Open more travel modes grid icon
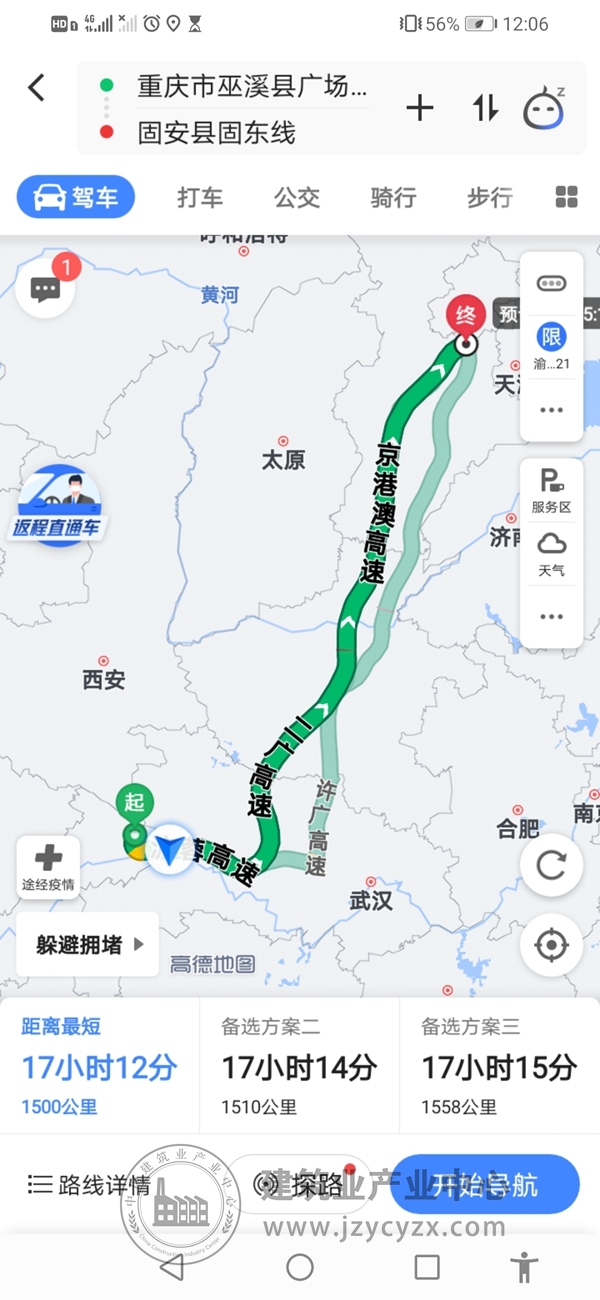Screen dimensions: 600x1300 point(566,197)
